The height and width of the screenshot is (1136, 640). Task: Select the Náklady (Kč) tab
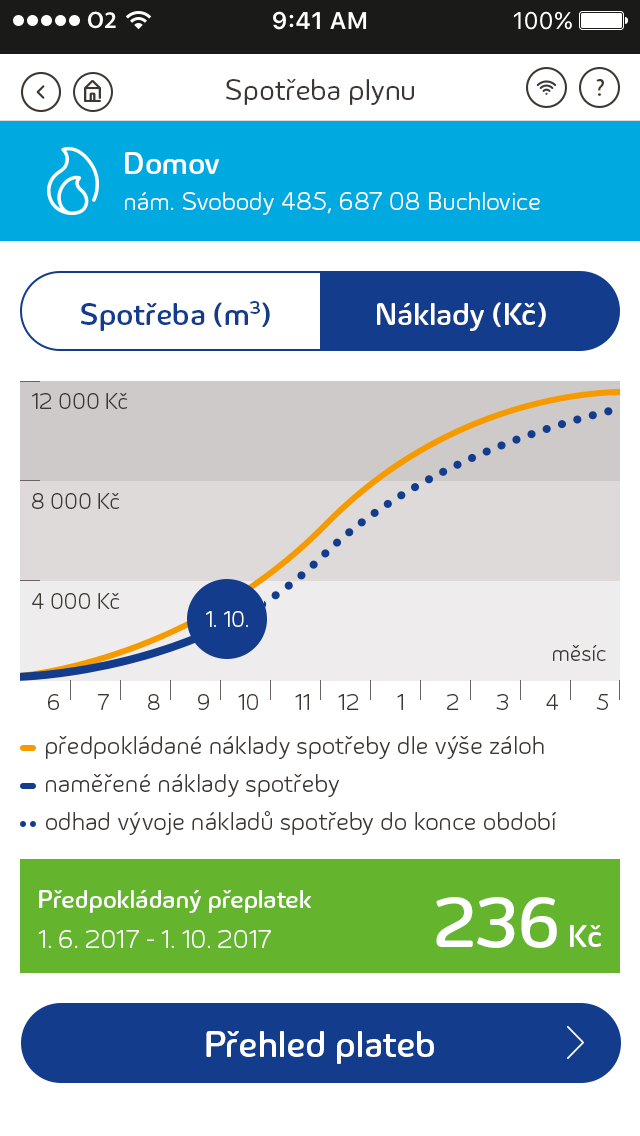click(462, 314)
